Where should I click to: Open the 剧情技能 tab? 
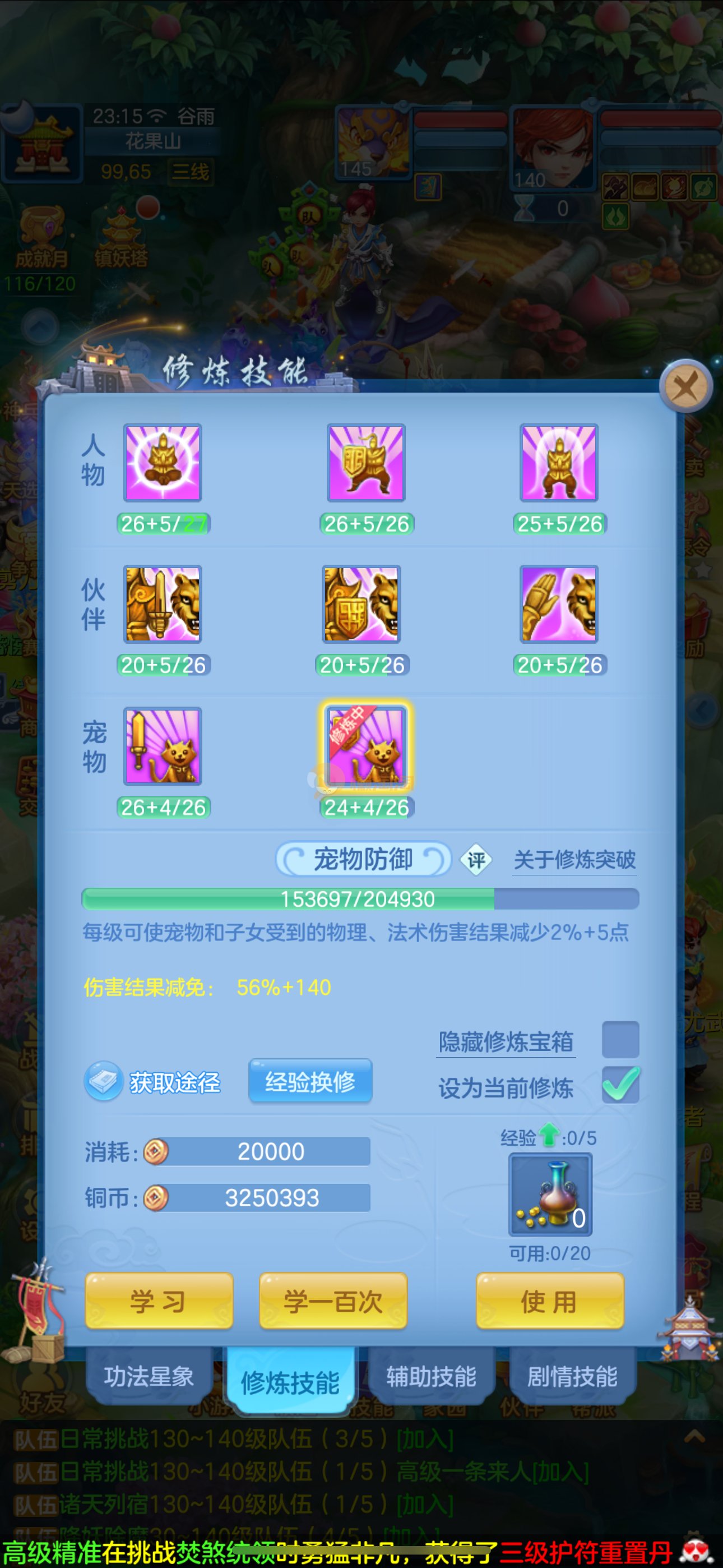click(572, 1376)
